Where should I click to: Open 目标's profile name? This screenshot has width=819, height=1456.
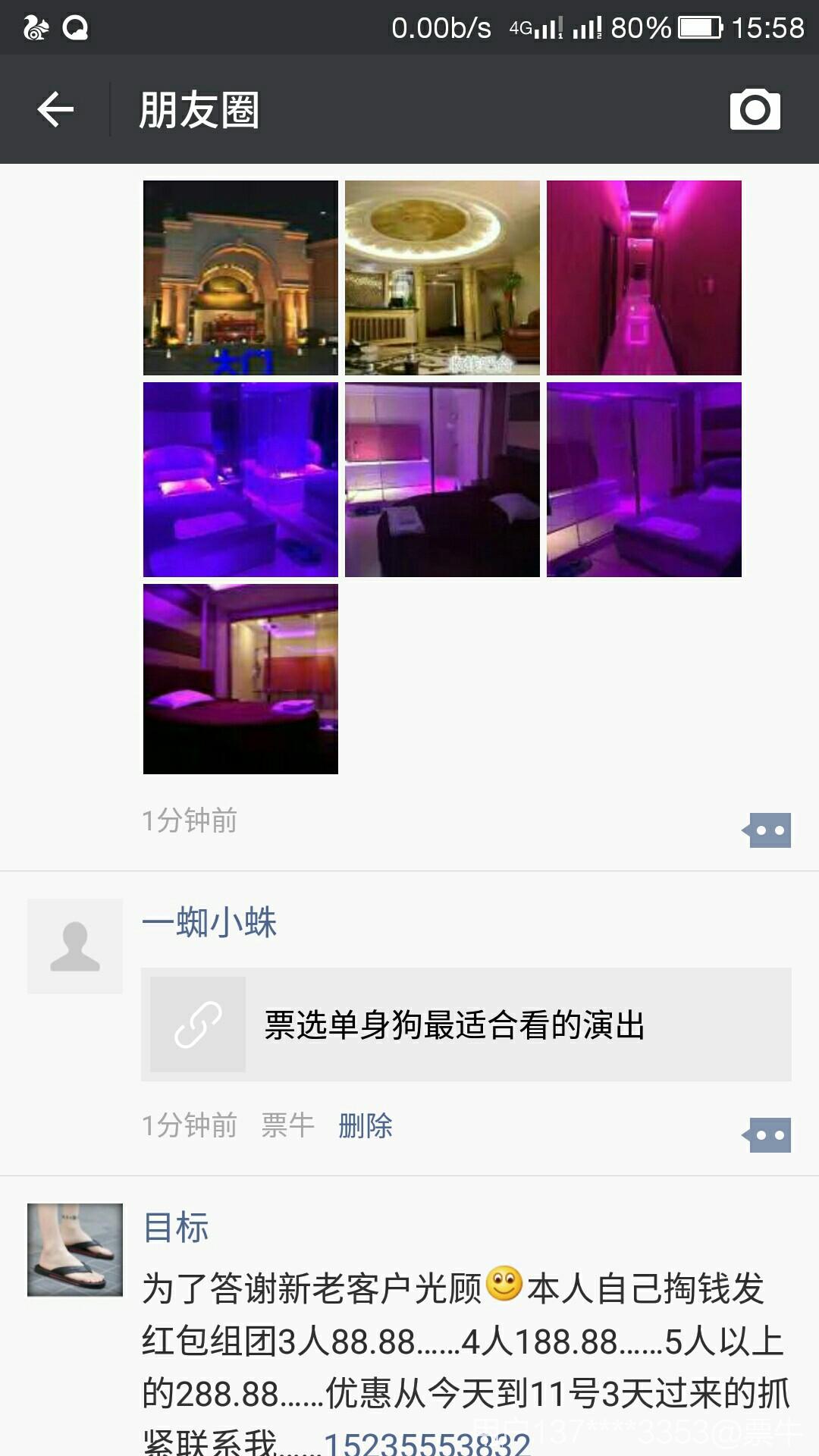(176, 1228)
